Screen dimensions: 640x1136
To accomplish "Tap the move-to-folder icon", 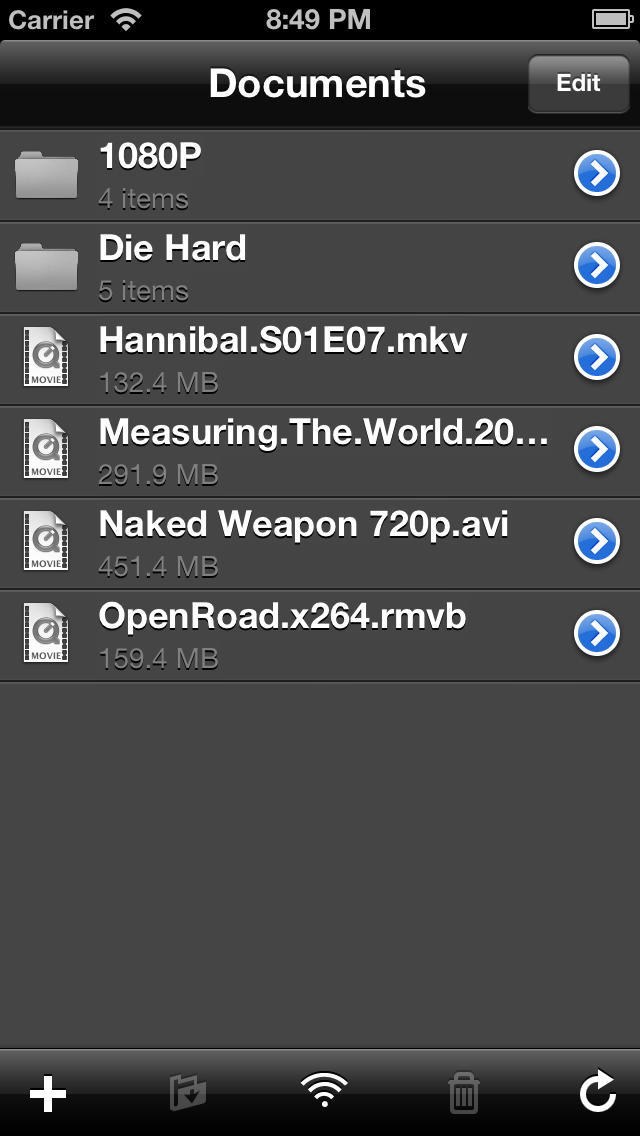I will click(x=187, y=1094).
